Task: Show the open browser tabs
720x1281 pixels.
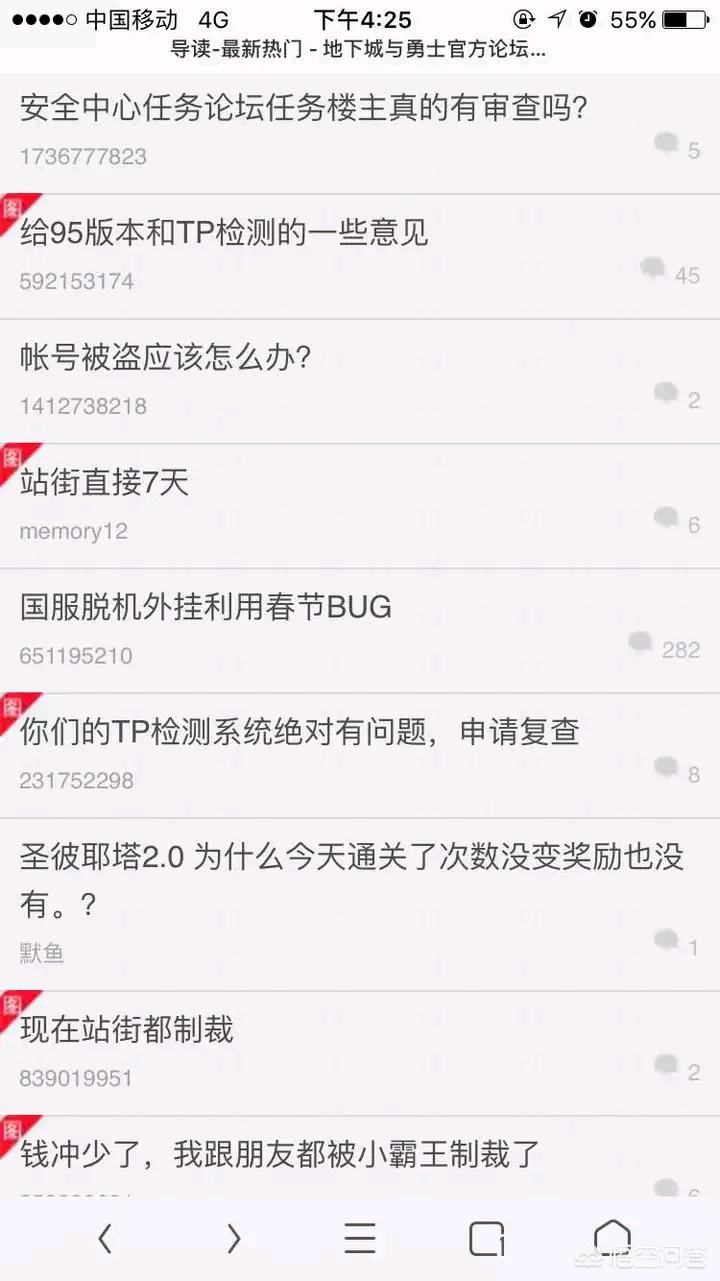Action: point(486,1239)
